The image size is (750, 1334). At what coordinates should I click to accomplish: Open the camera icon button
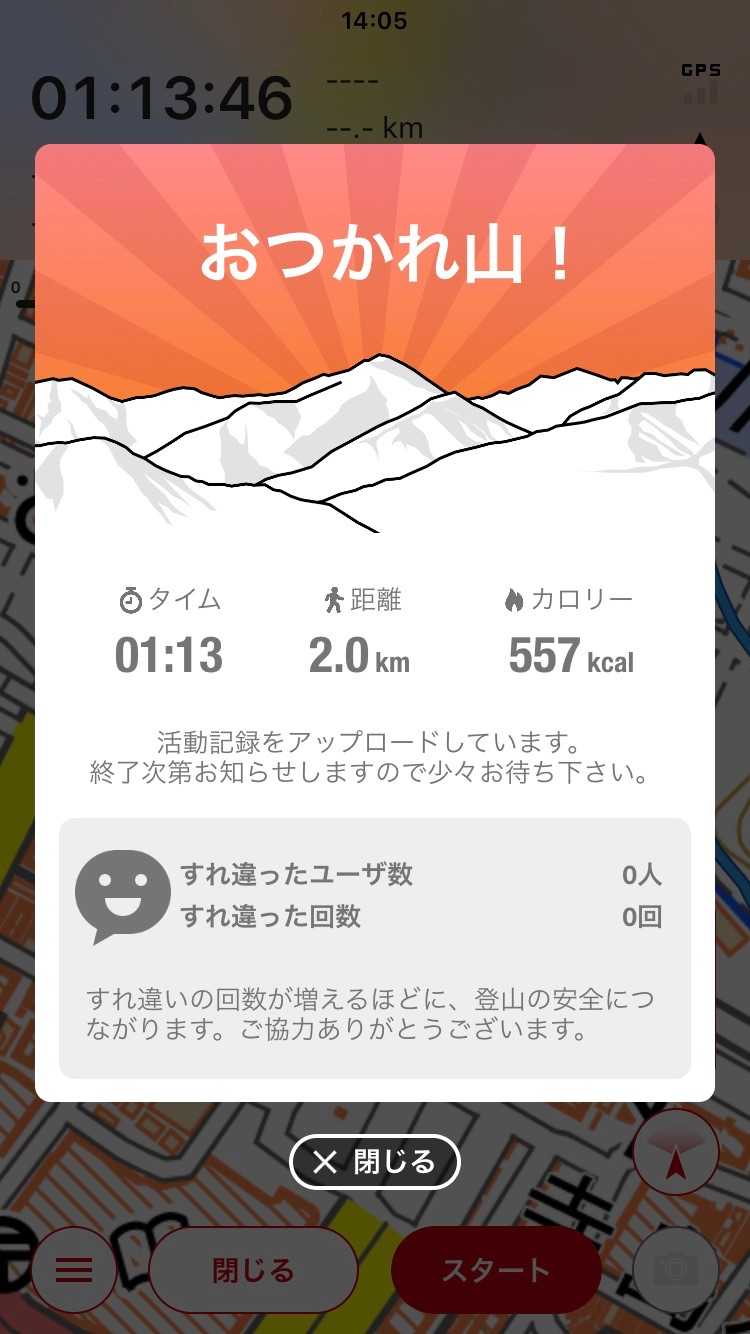pyautogui.click(x=676, y=1269)
